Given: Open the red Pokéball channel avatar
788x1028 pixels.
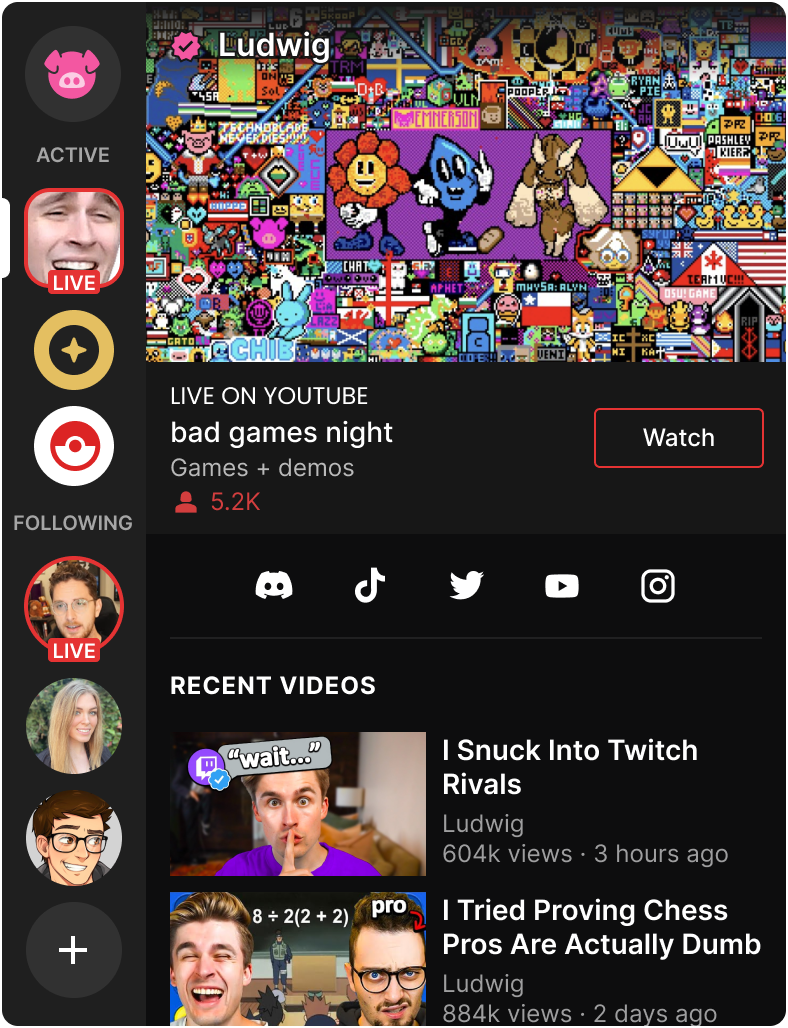Looking at the screenshot, I should point(73,446).
